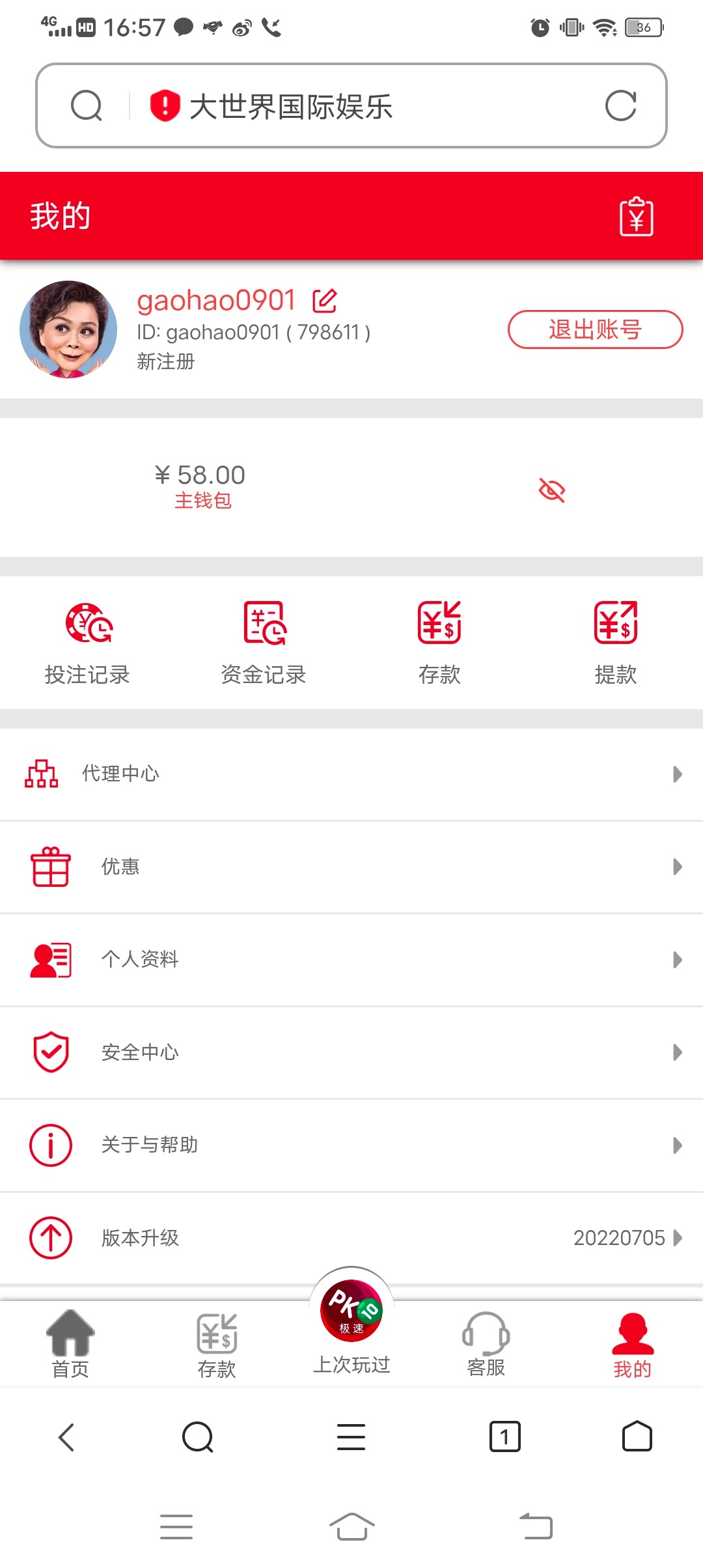Viewport: 703px width, 1568px height.
Task: Launch 上次玩过 last played game
Action: point(351,1322)
